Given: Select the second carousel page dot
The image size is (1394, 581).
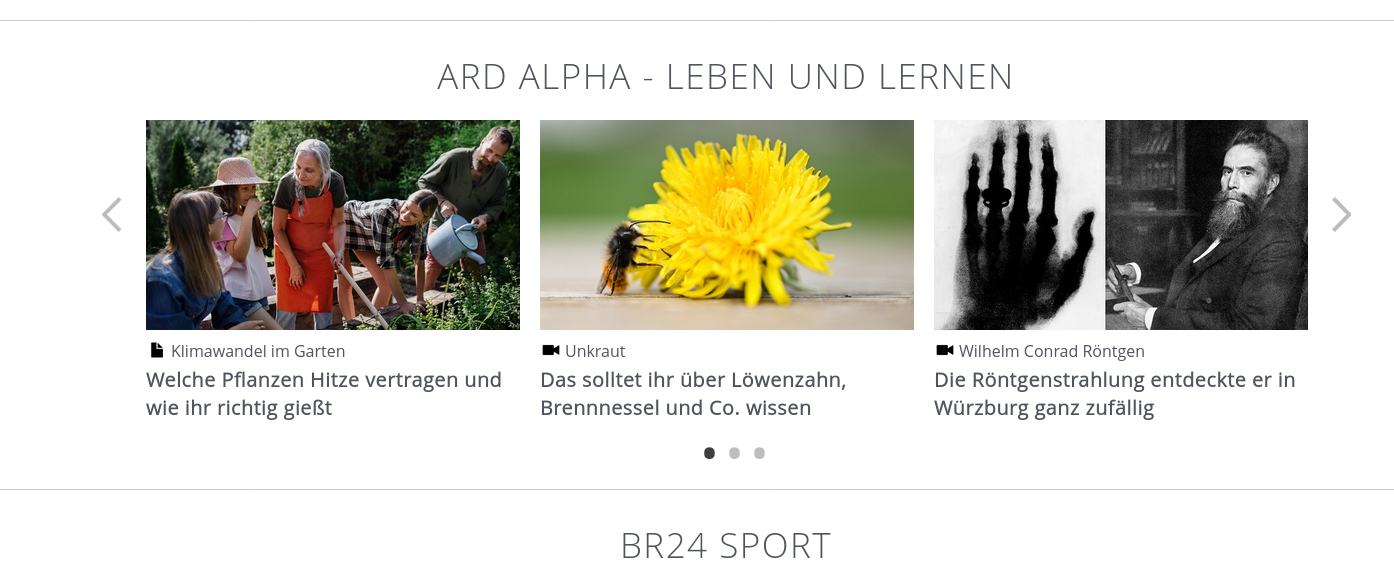Looking at the screenshot, I should coord(734,453).
